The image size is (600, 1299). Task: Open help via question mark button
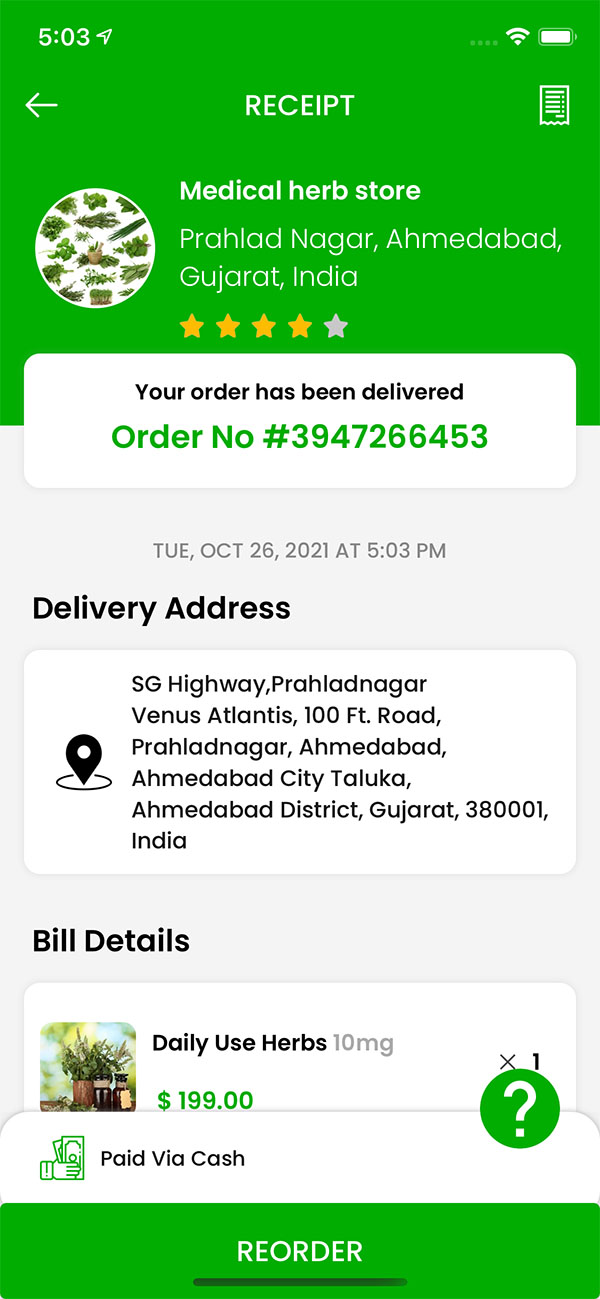[x=520, y=1107]
